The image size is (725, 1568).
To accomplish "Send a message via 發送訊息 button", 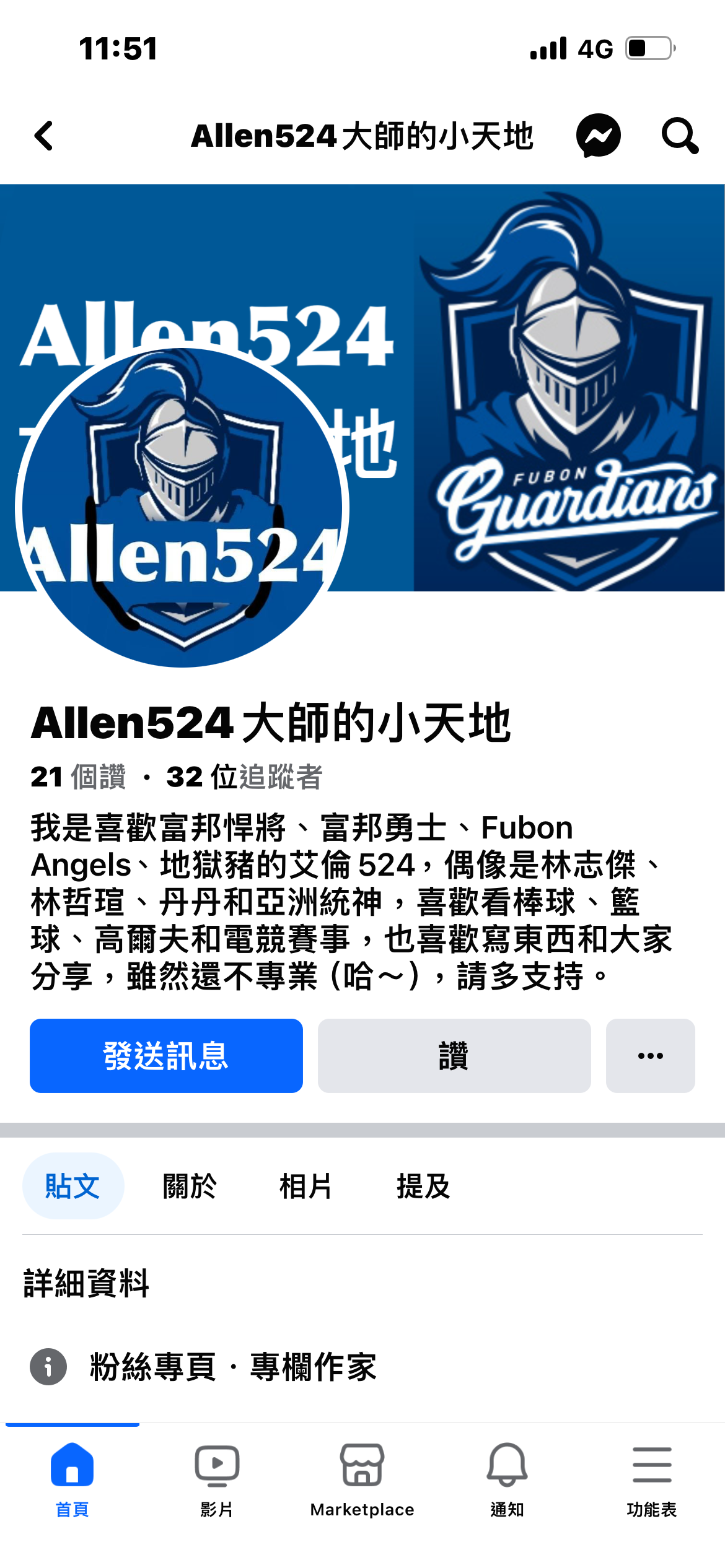I will coord(166,1055).
